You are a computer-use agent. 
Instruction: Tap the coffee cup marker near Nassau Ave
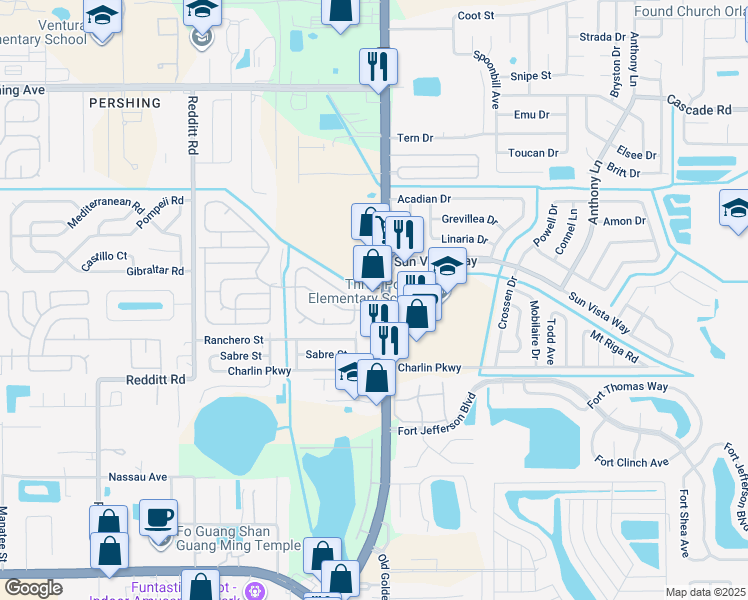[158, 517]
